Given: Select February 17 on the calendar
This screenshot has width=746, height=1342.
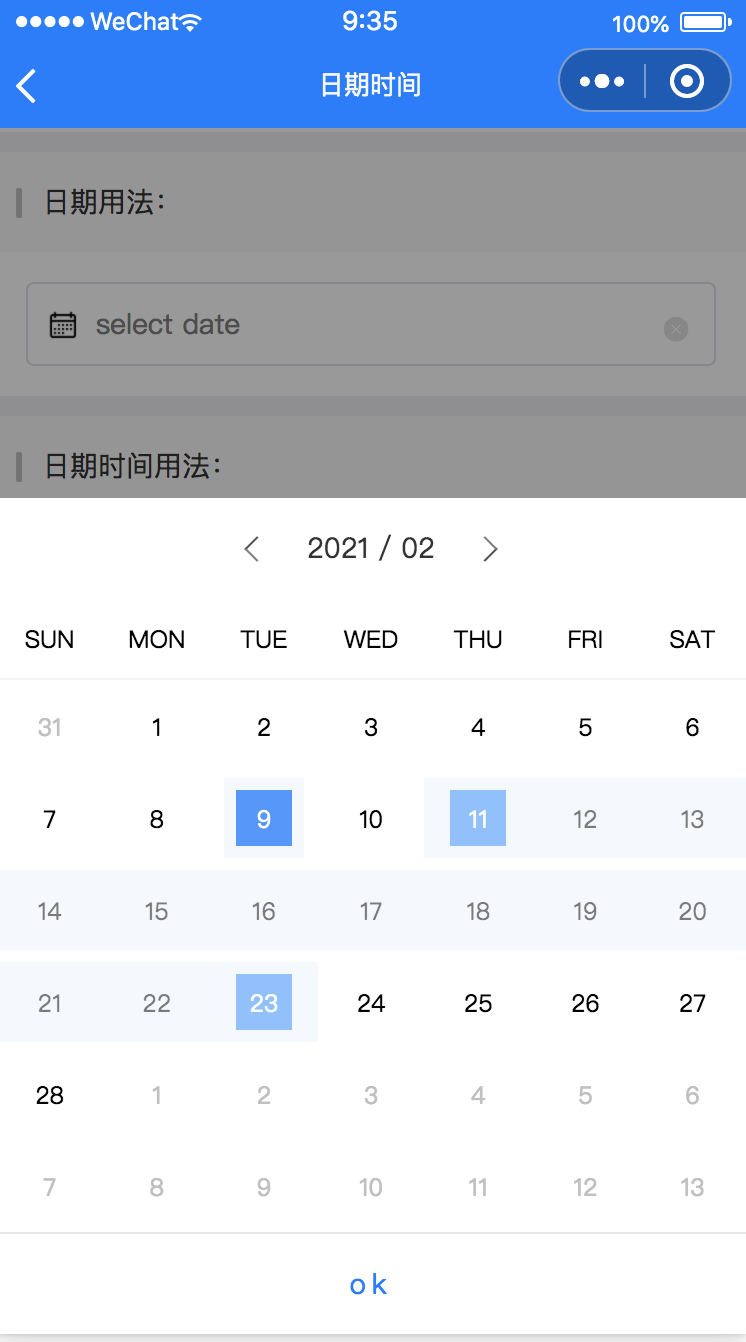Looking at the screenshot, I should point(371,911).
